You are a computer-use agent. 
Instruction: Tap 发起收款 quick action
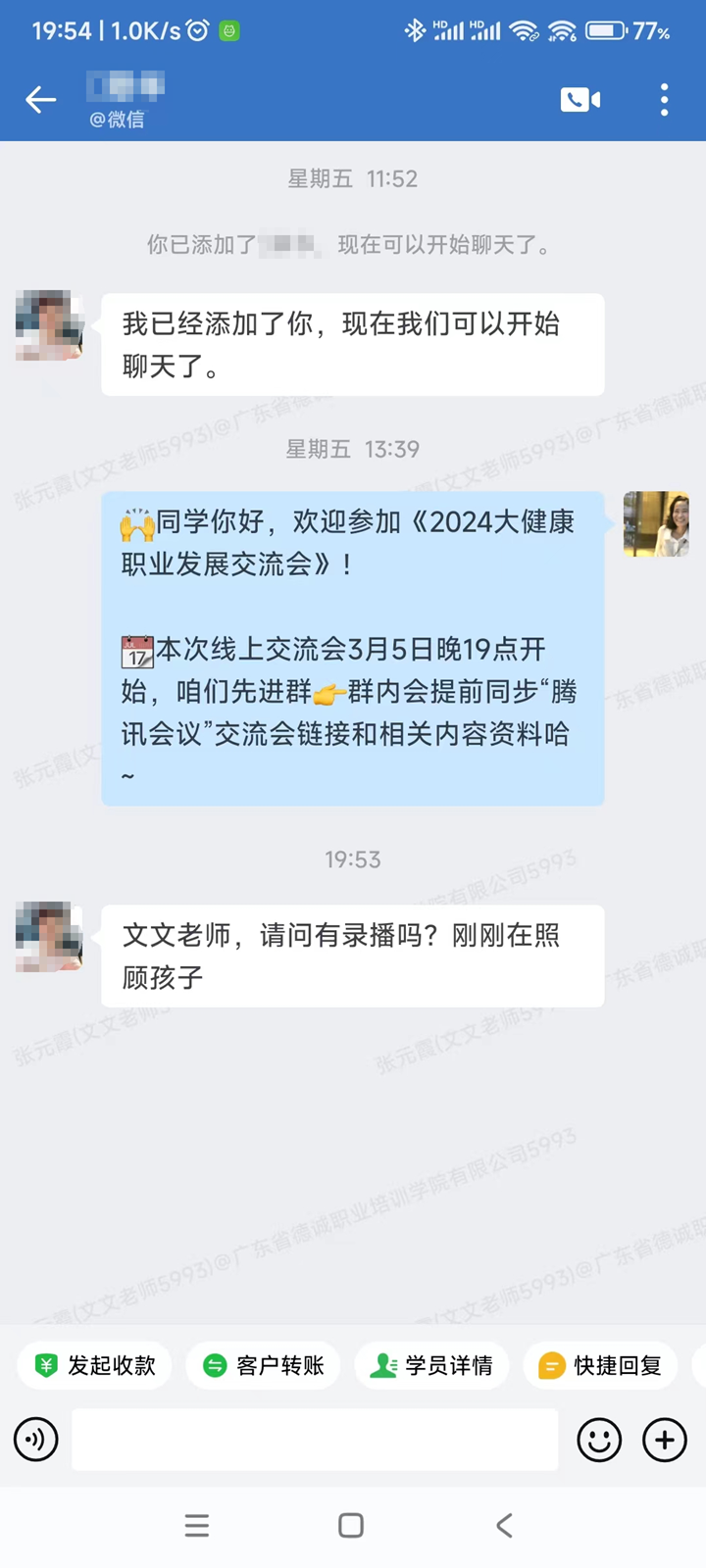95,1365
